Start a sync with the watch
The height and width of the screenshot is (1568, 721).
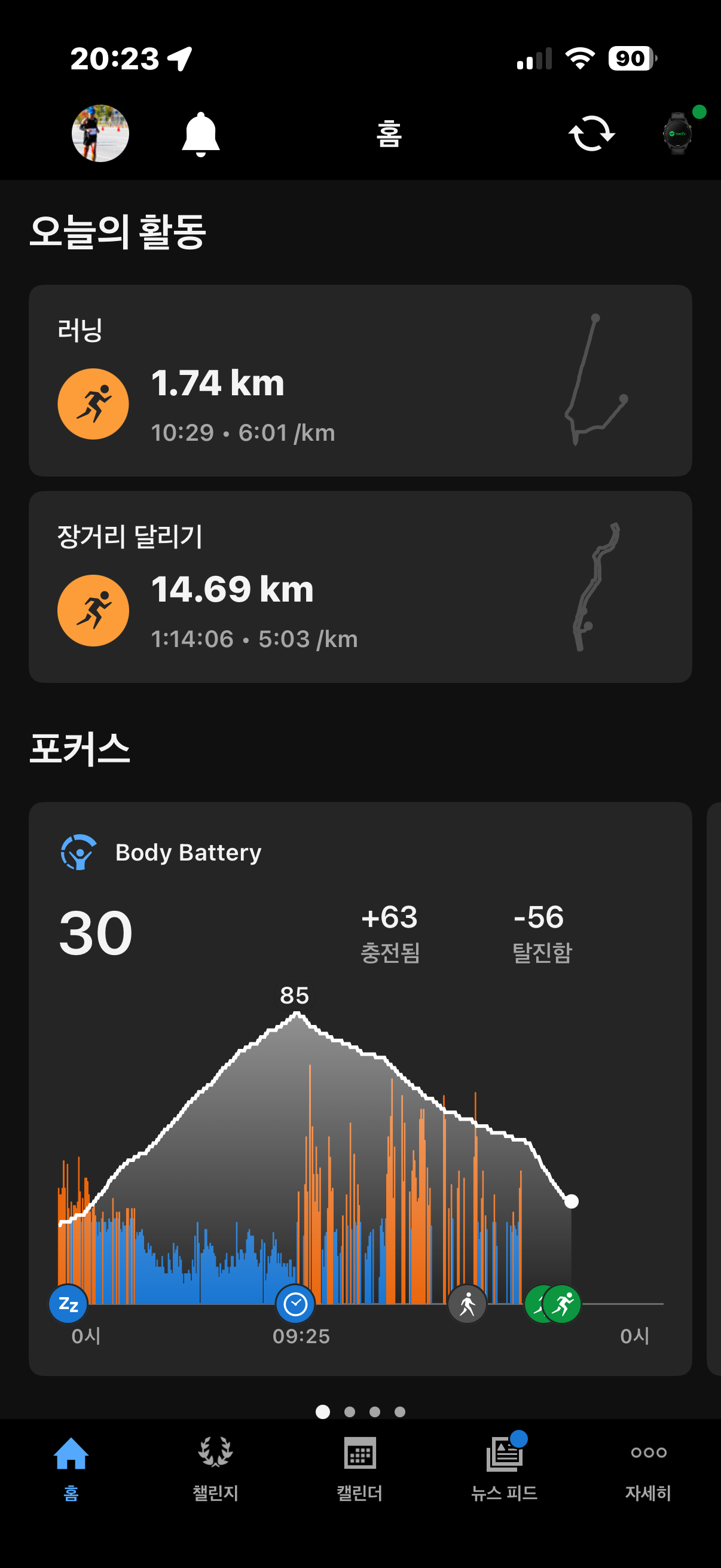pyautogui.click(x=592, y=134)
